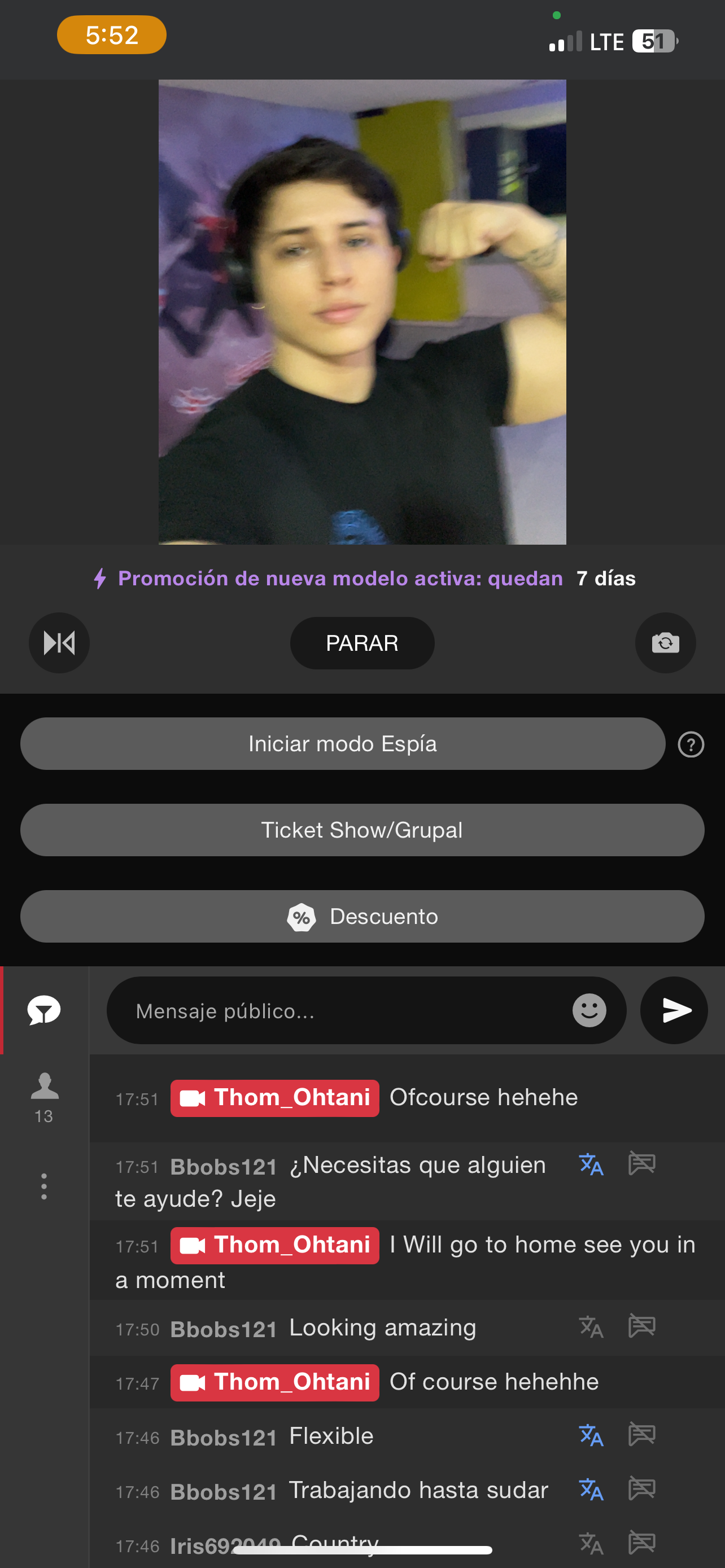The height and width of the screenshot is (1568, 725).
Task: Translate Bbobs121's '¿Necesitas que alguien' message
Action: click(x=591, y=1164)
